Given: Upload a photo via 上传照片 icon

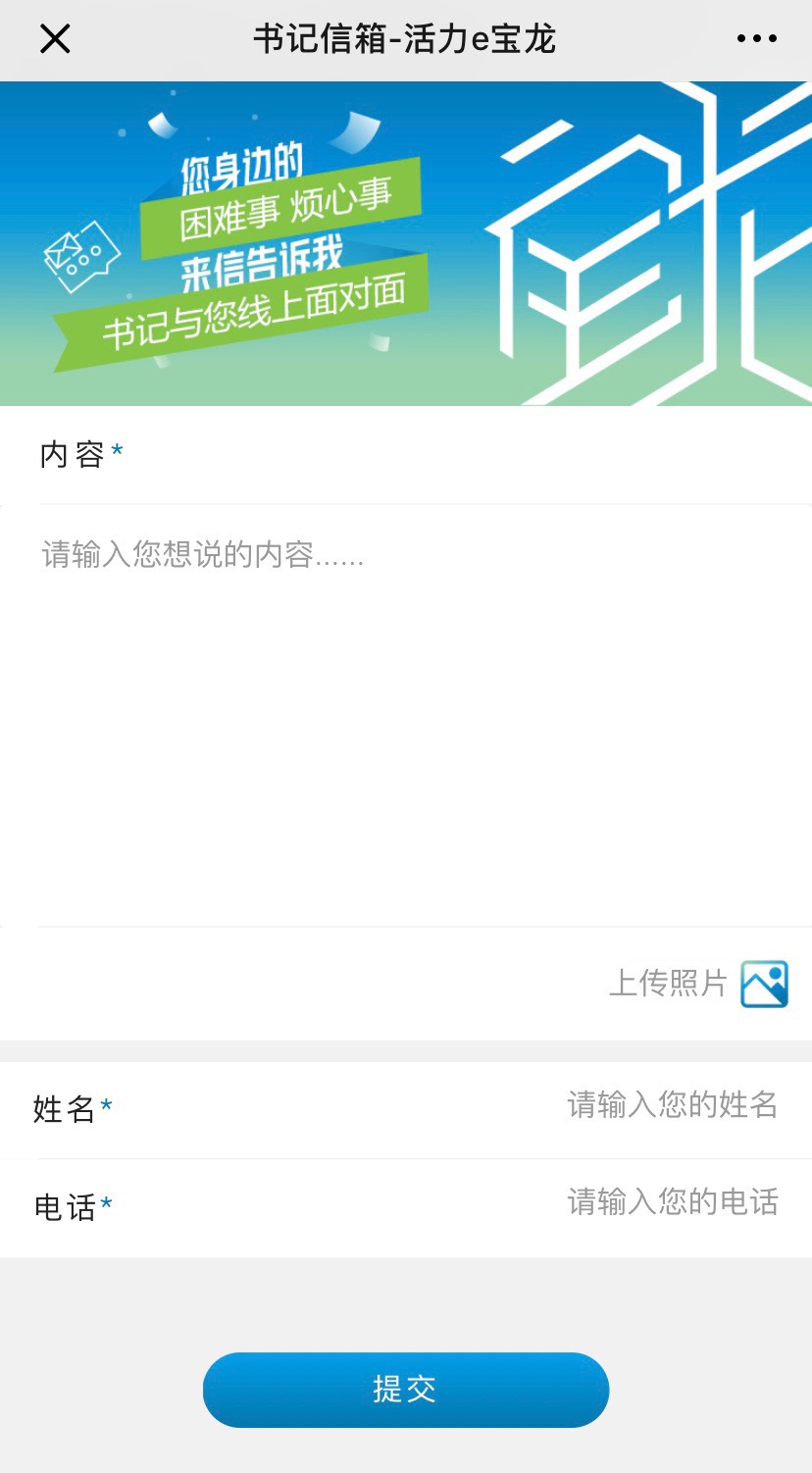Looking at the screenshot, I should pyautogui.click(x=764, y=984).
